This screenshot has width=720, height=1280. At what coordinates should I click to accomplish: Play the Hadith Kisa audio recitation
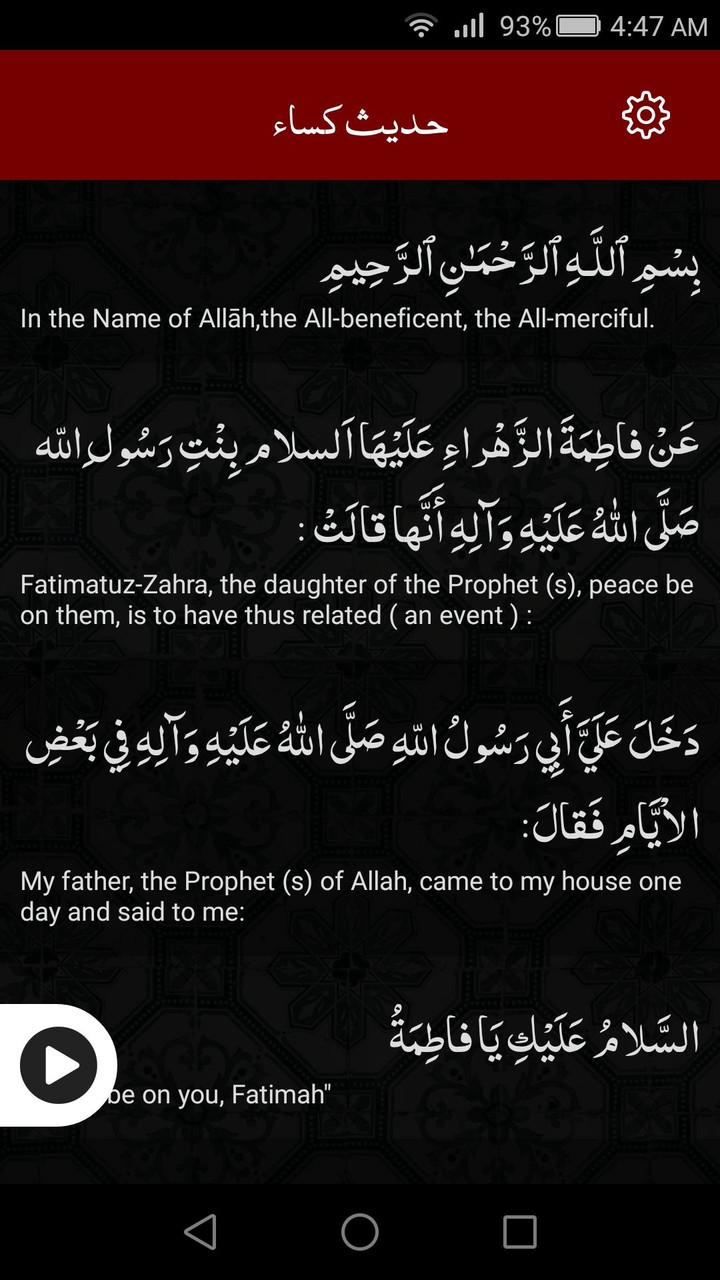click(58, 1063)
